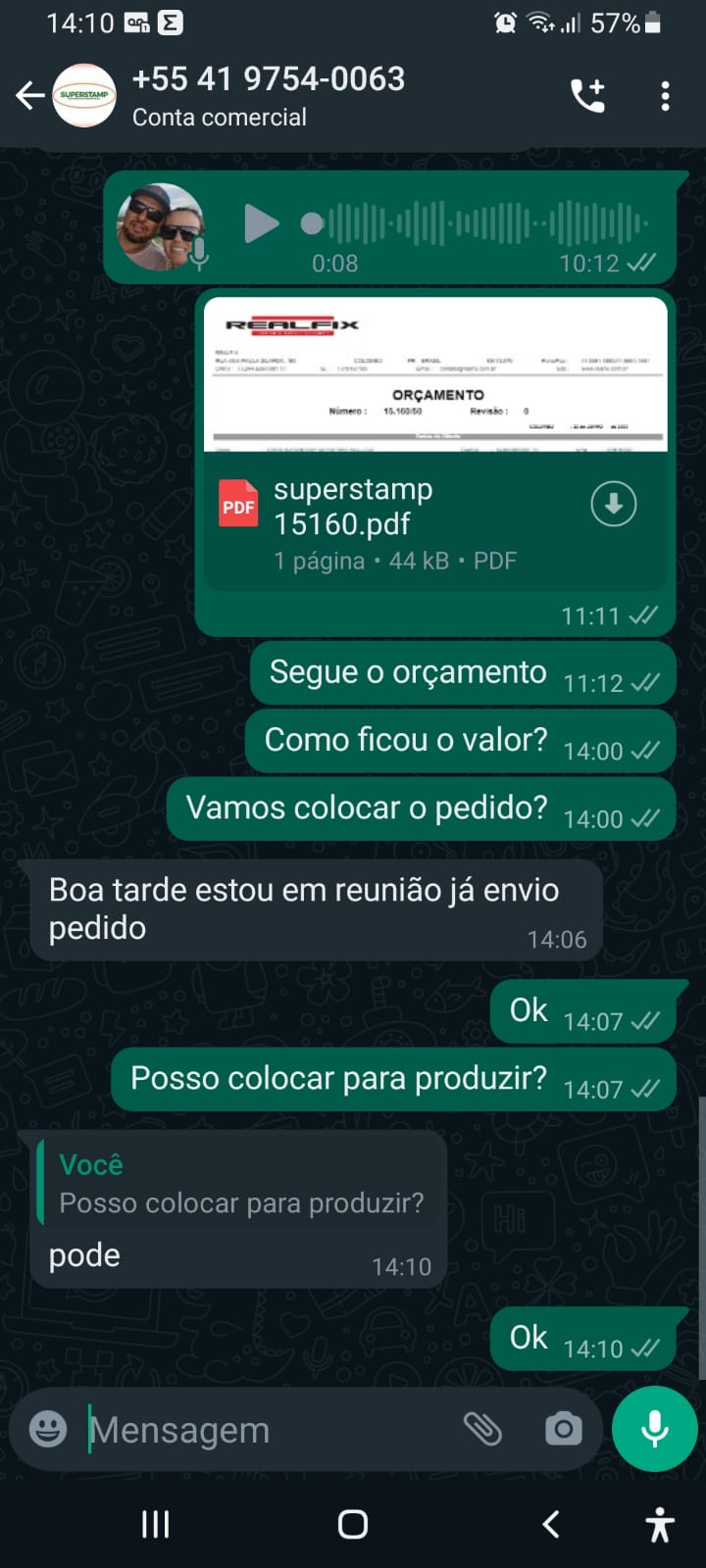Open contact info for +55 41 9754-0063

[268, 95]
